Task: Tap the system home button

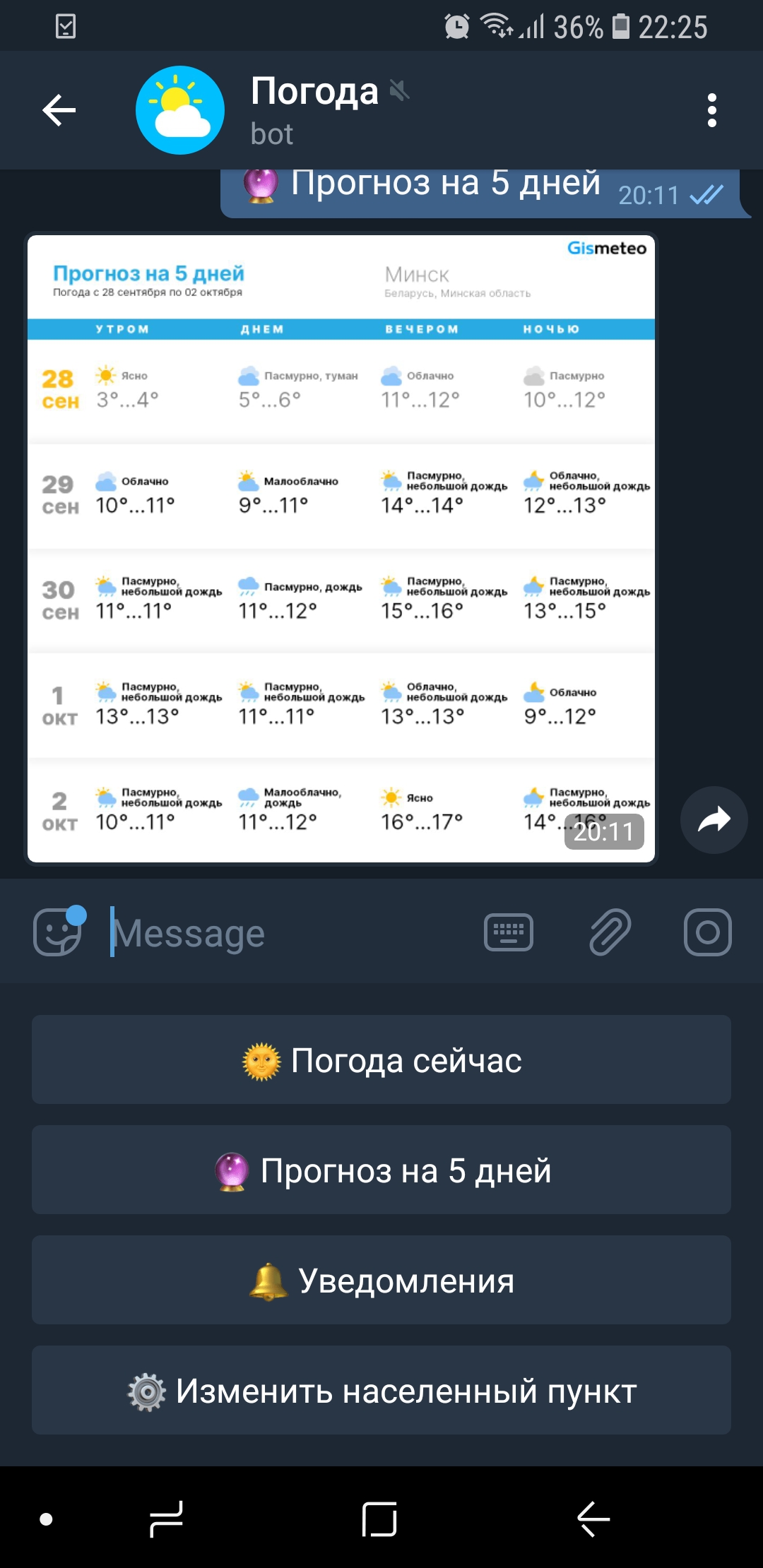Action: click(x=379, y=1519)
